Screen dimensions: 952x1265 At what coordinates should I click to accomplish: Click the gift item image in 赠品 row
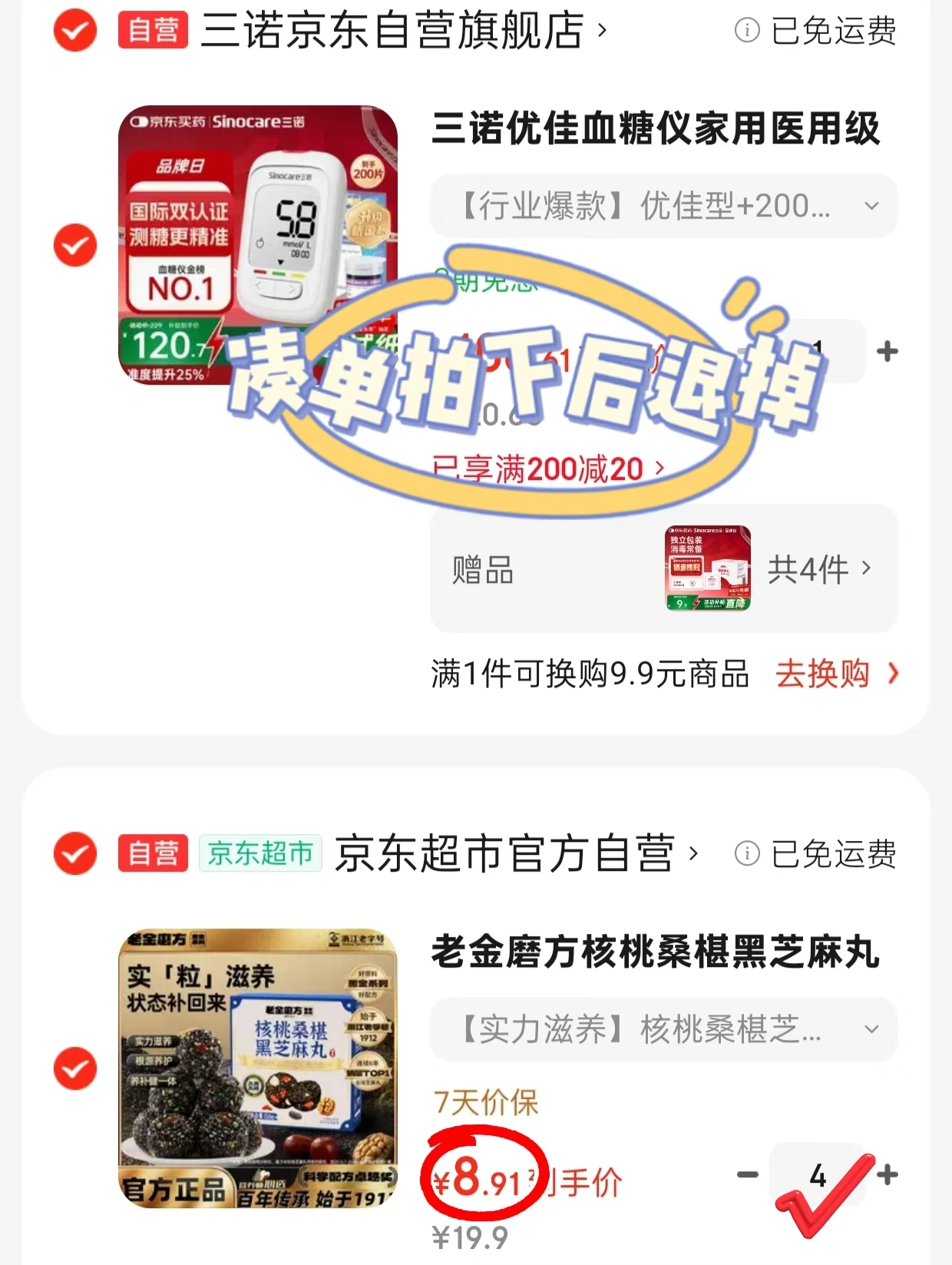tap(706, 568)
